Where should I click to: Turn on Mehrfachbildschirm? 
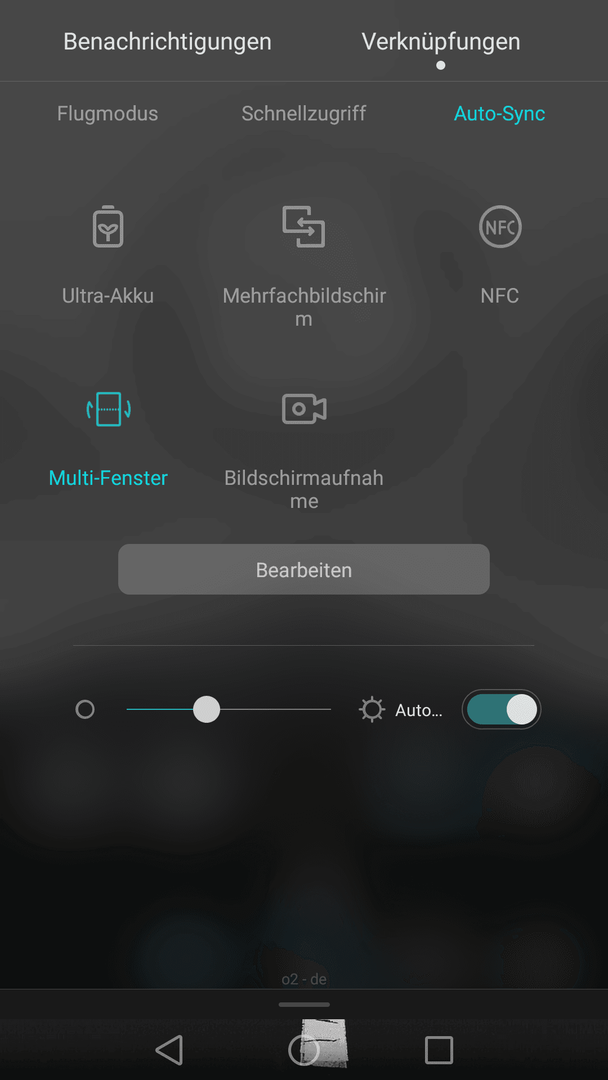tap(304, 228)
